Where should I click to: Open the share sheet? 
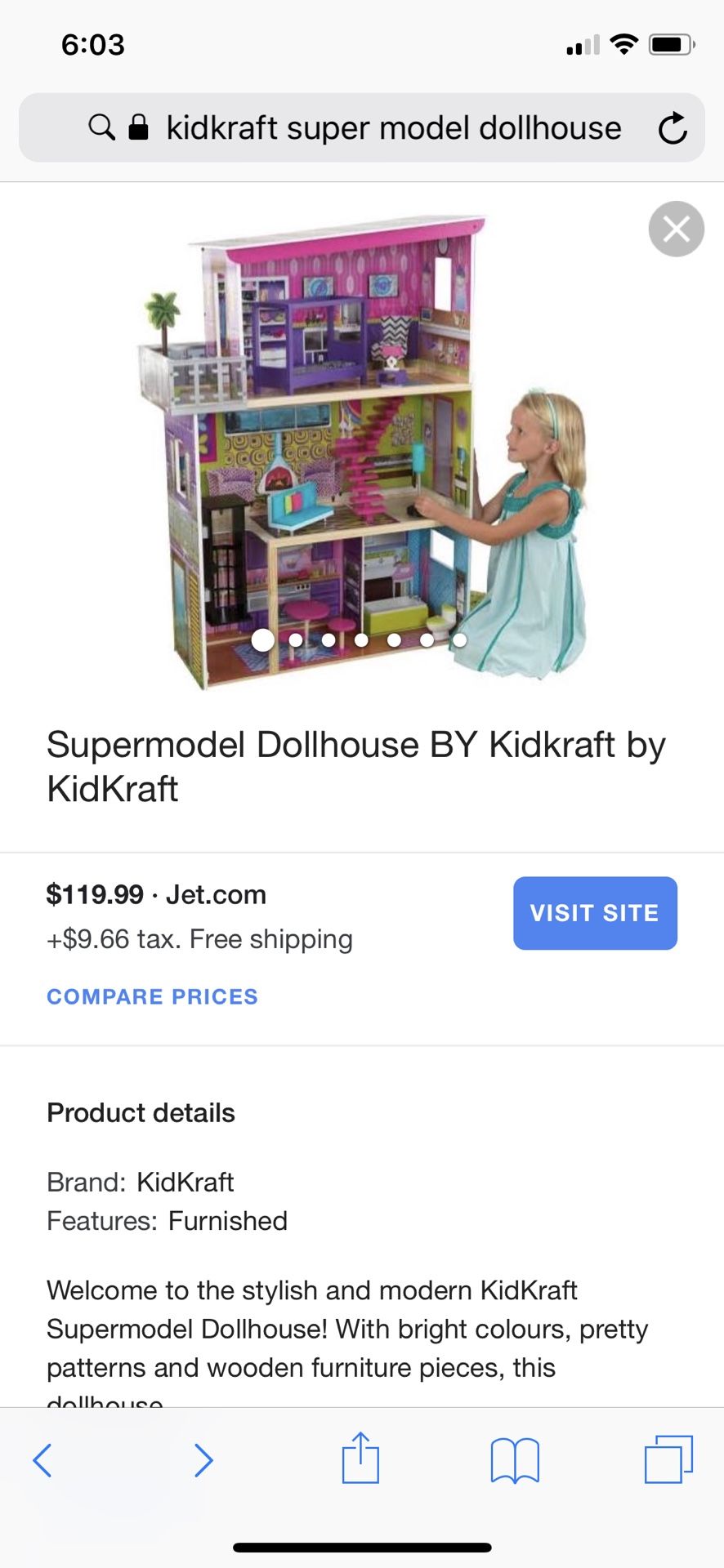pyautogui.click(x=360, y=1457)
